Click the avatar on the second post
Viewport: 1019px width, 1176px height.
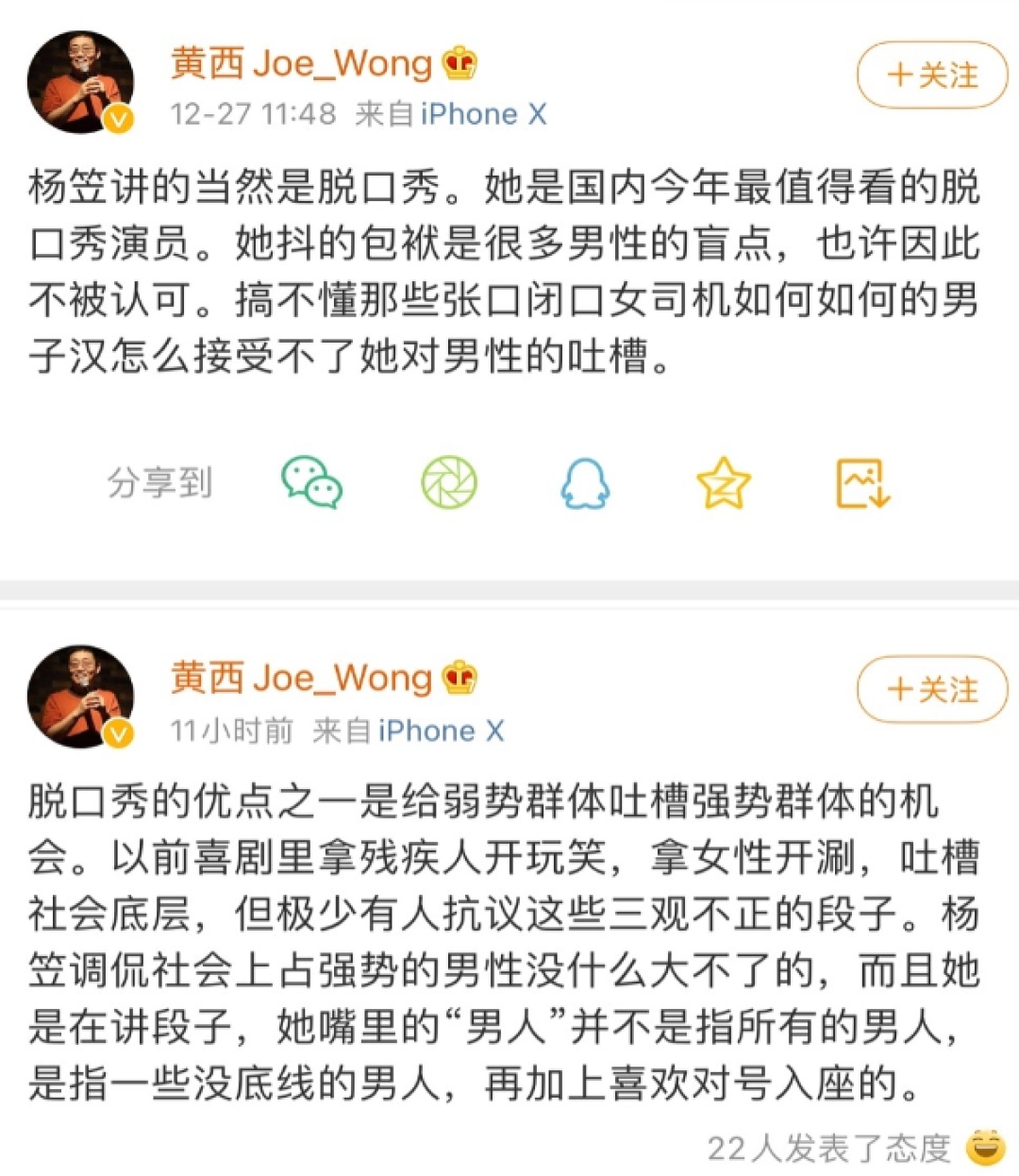[80, 697]
